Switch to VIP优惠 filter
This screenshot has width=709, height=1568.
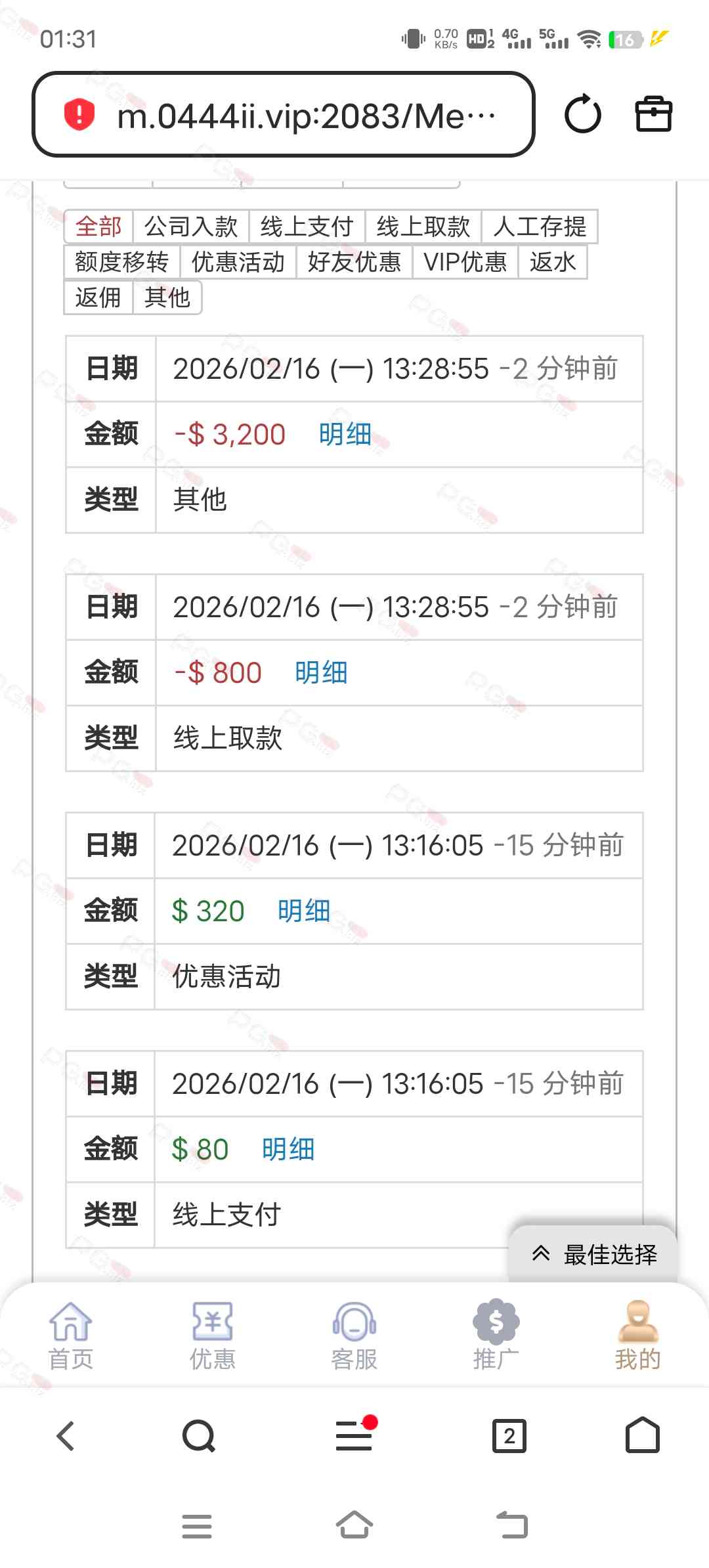coord(465,262)
